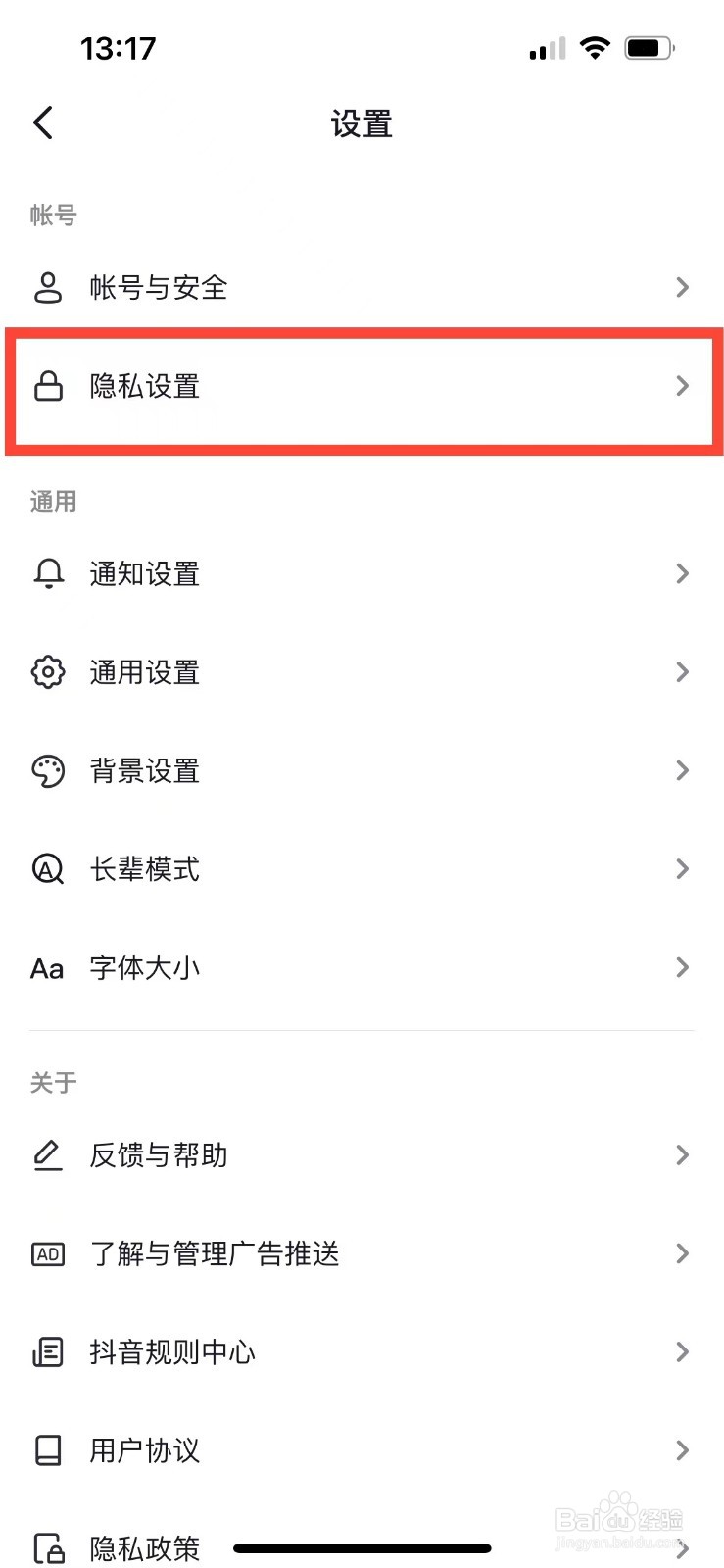This screenshot has height=1568, width=724.
Task: Select the palette icon for 背景设置
Action: pyautogui.click(x=47, y=771)
